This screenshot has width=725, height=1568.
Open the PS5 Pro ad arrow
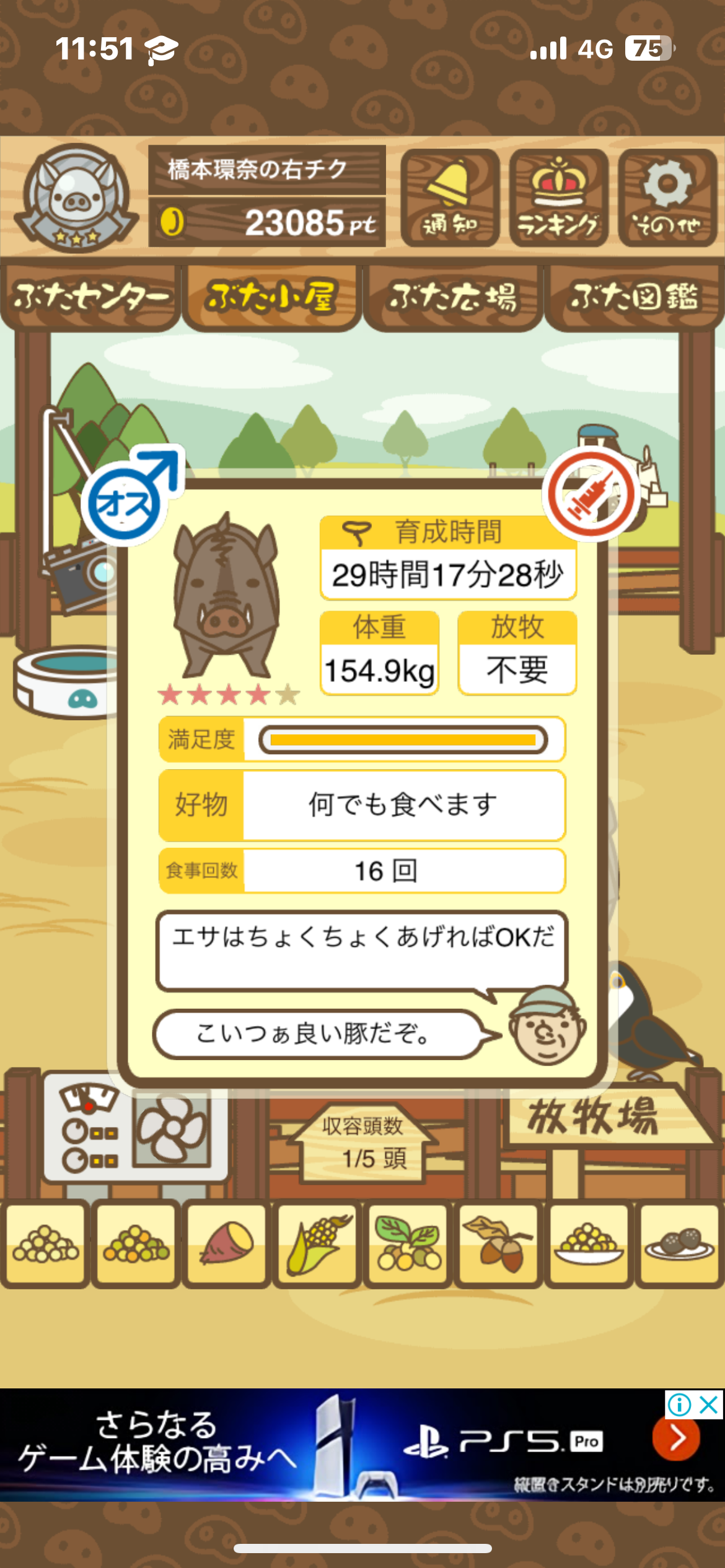click(676, 1437)
